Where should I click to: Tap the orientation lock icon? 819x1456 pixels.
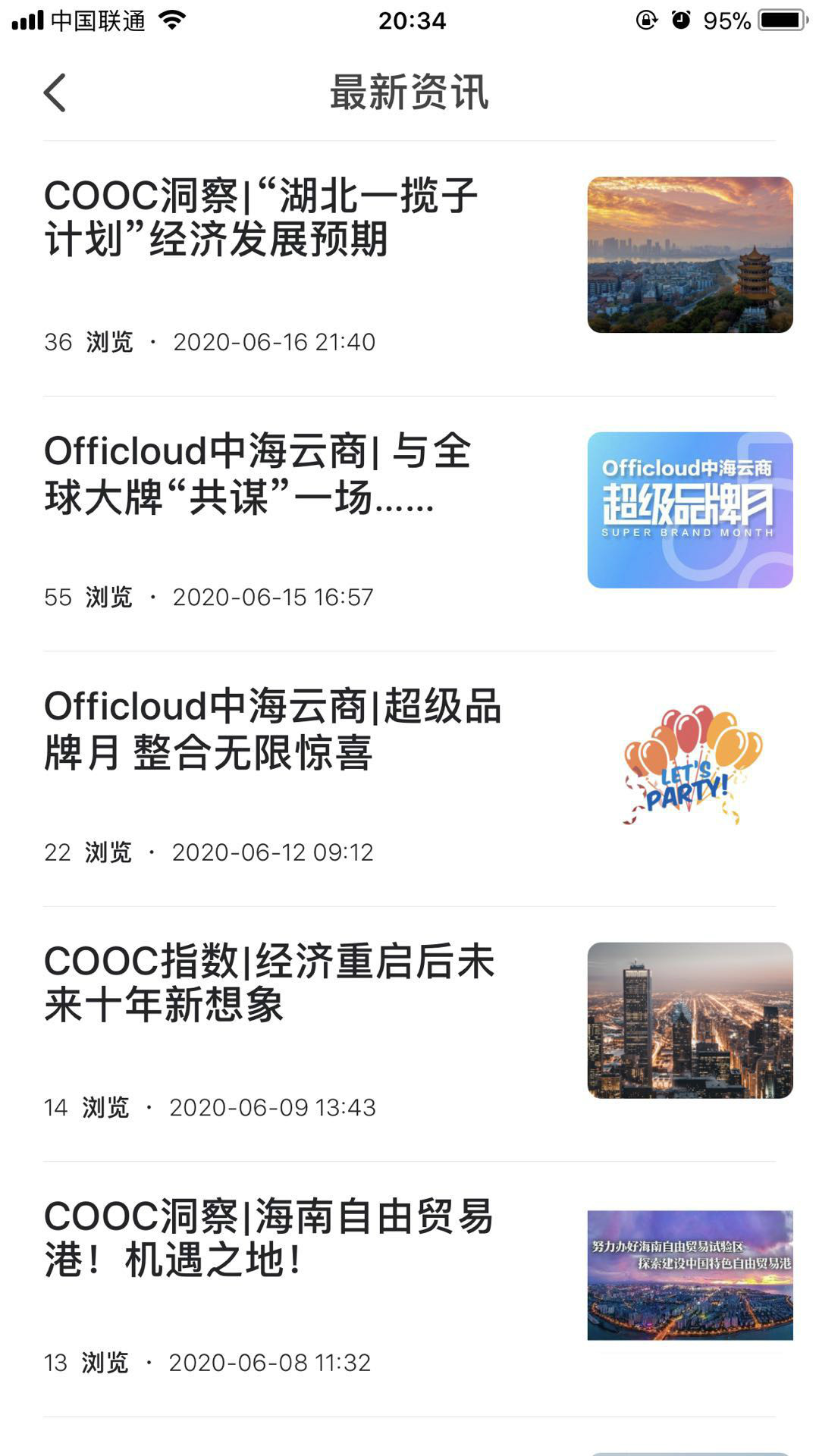(645, 20)
